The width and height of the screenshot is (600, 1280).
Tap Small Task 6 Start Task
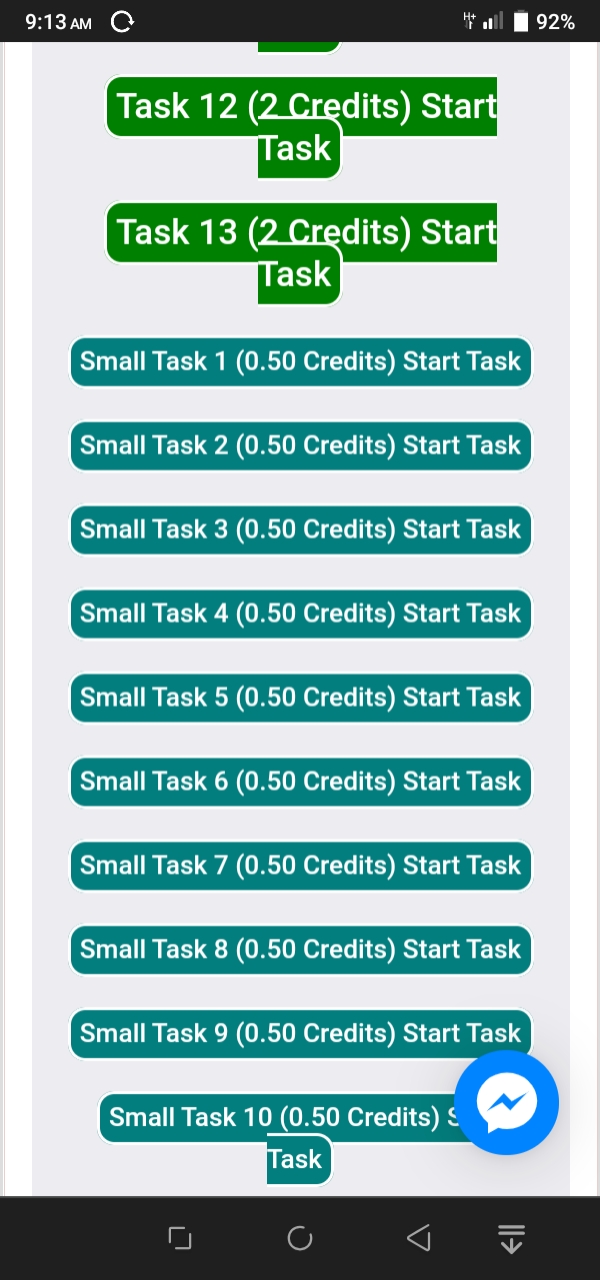click(300, 781)
